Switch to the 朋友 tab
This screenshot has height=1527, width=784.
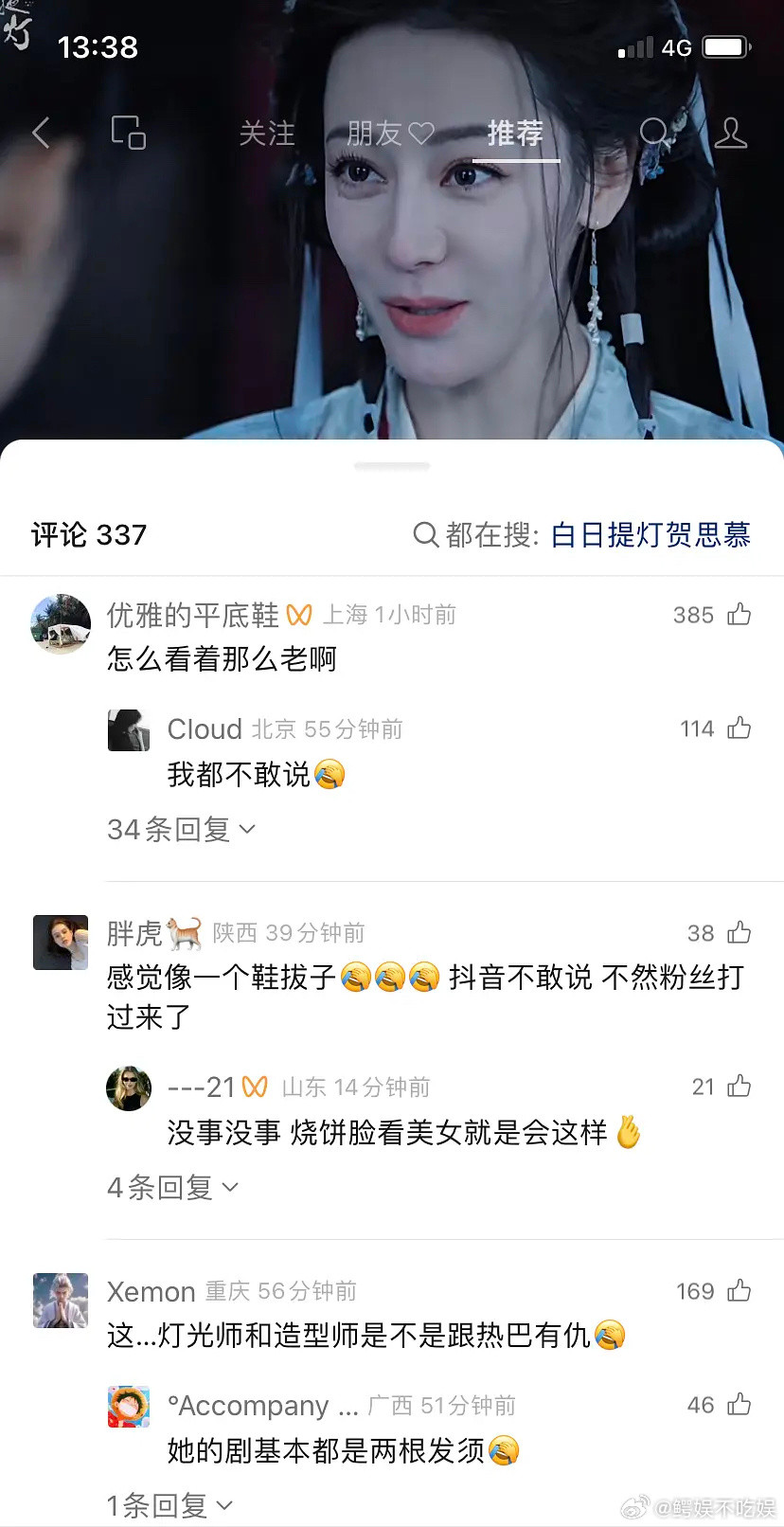[x=386, y=133]
